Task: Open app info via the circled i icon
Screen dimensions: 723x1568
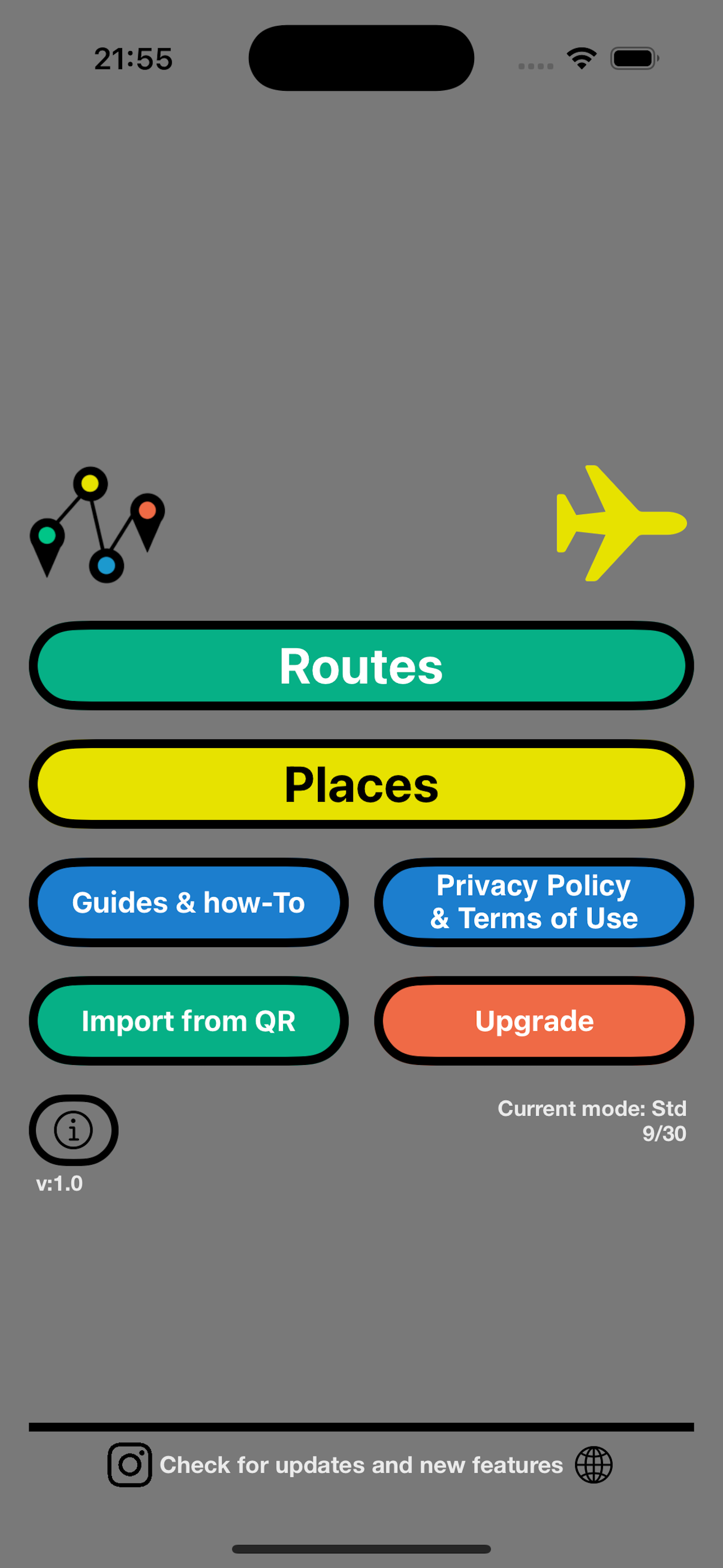Action: pos(73,1129)
